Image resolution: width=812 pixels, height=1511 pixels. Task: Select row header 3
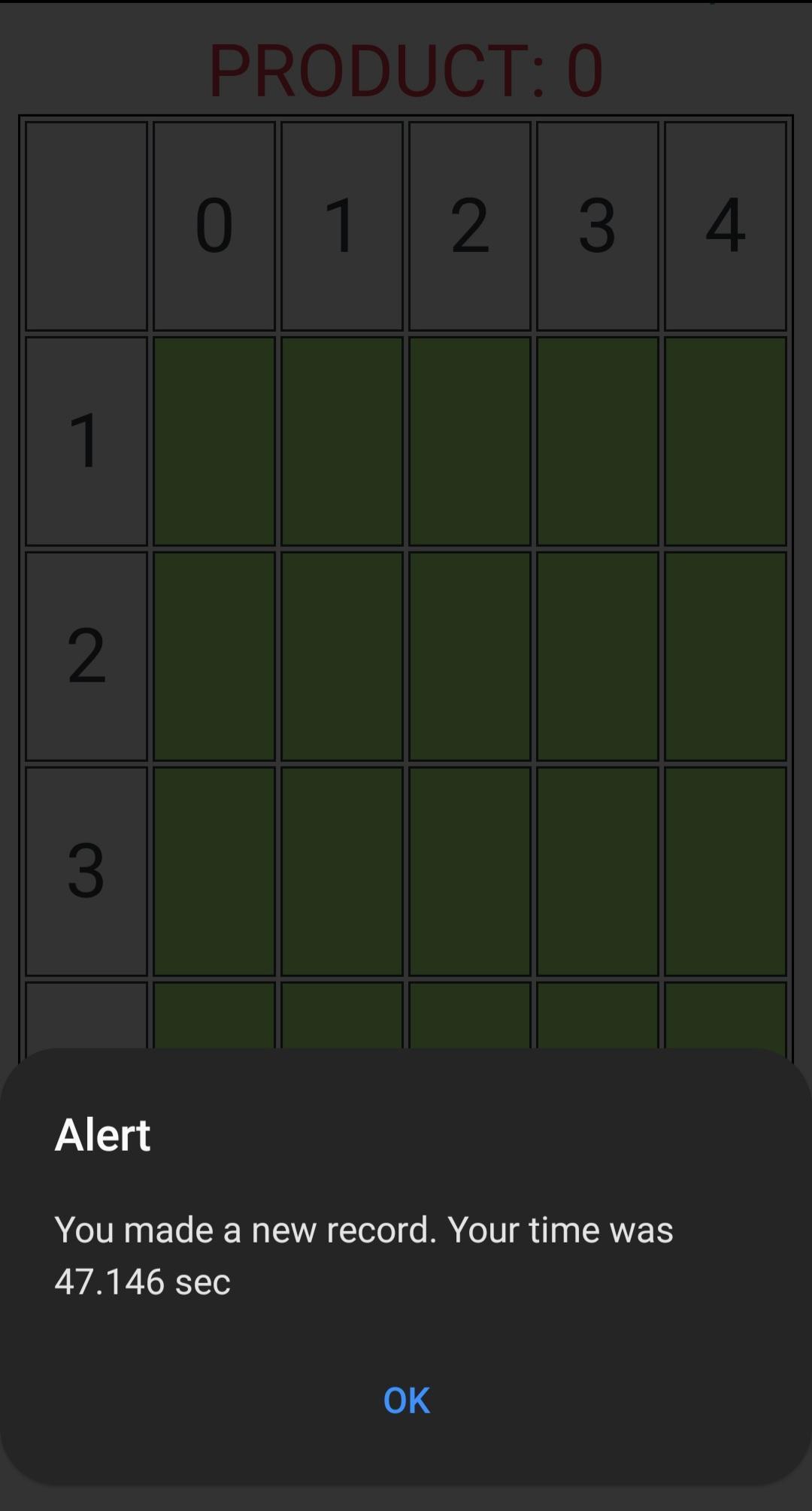click(x=86, y=869)
